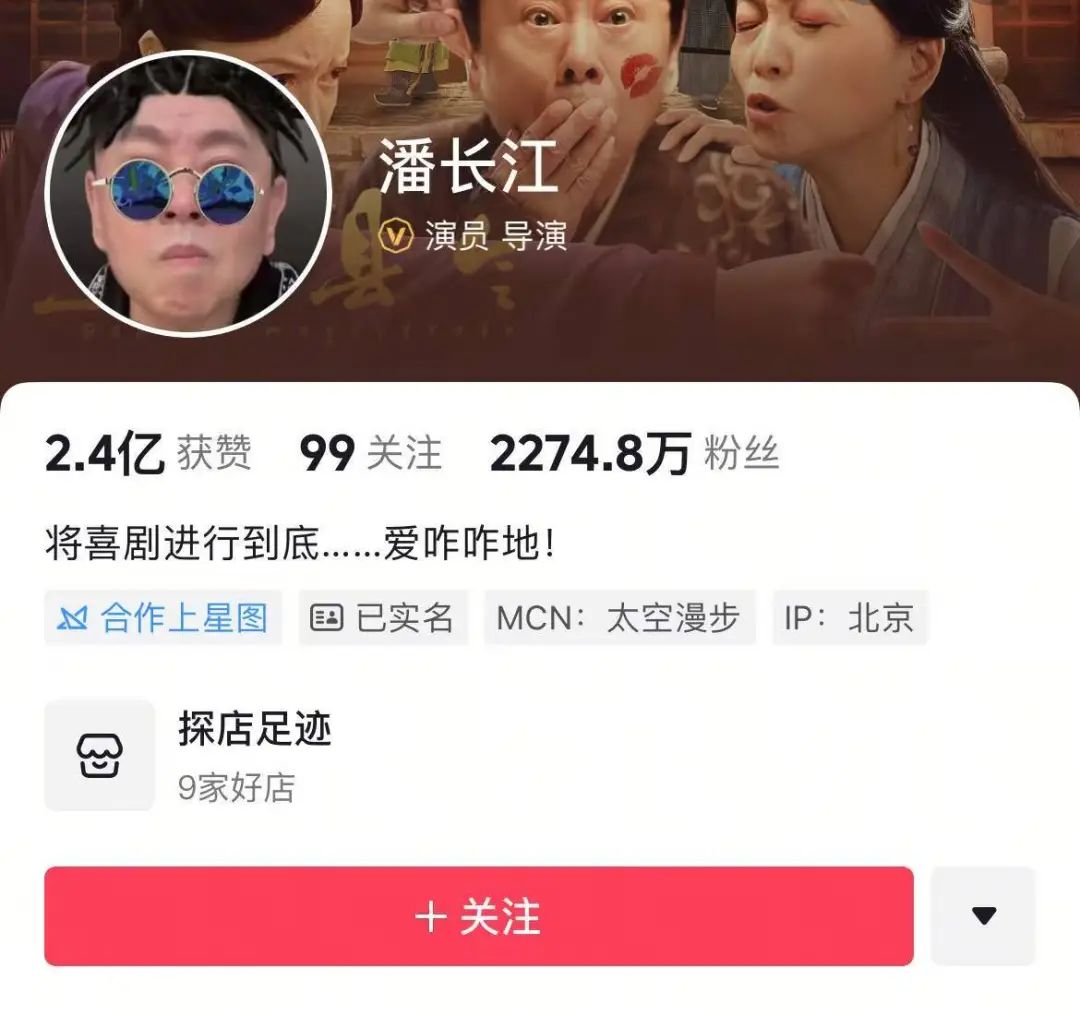
Task: Open the 99 关注 following list
Action: pos(370,454)
